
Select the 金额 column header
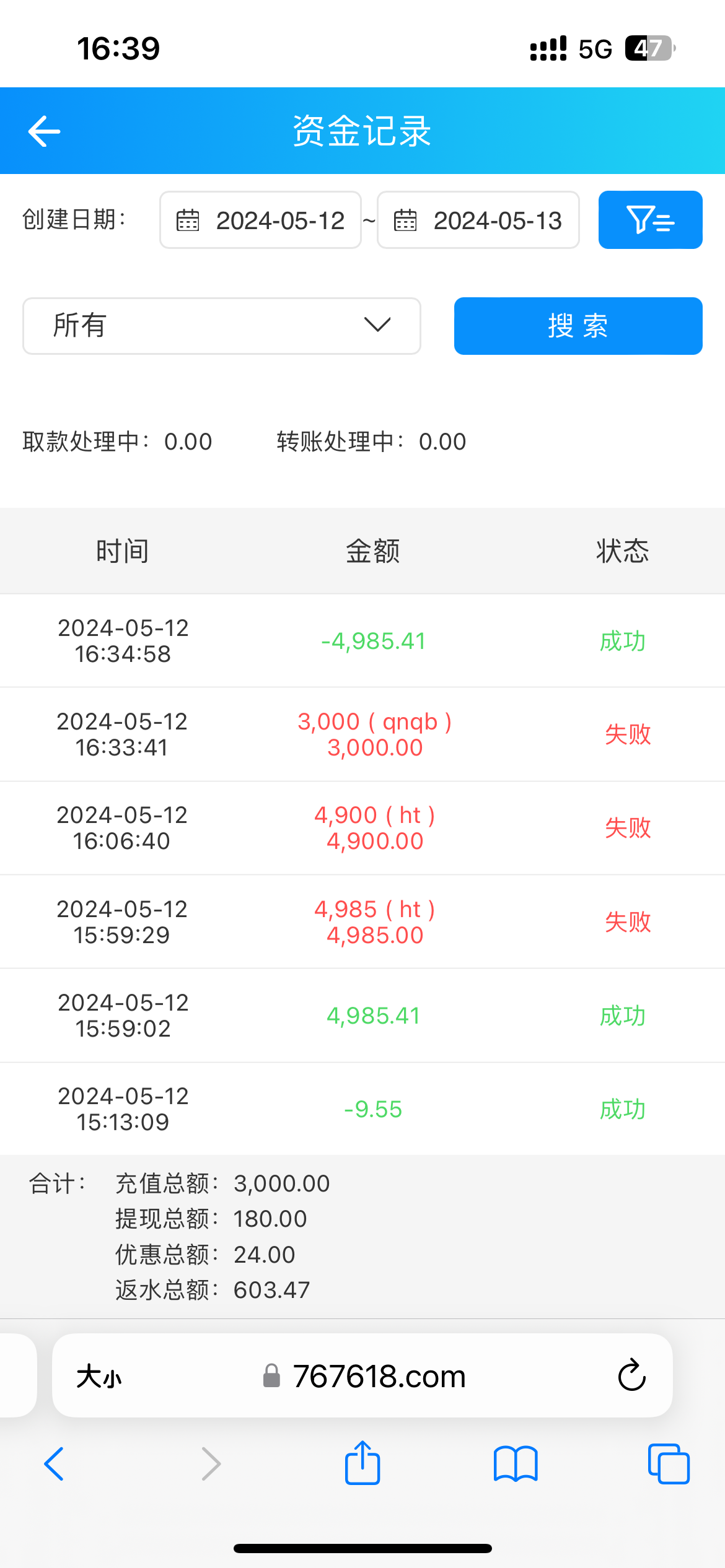pos(372,551)
